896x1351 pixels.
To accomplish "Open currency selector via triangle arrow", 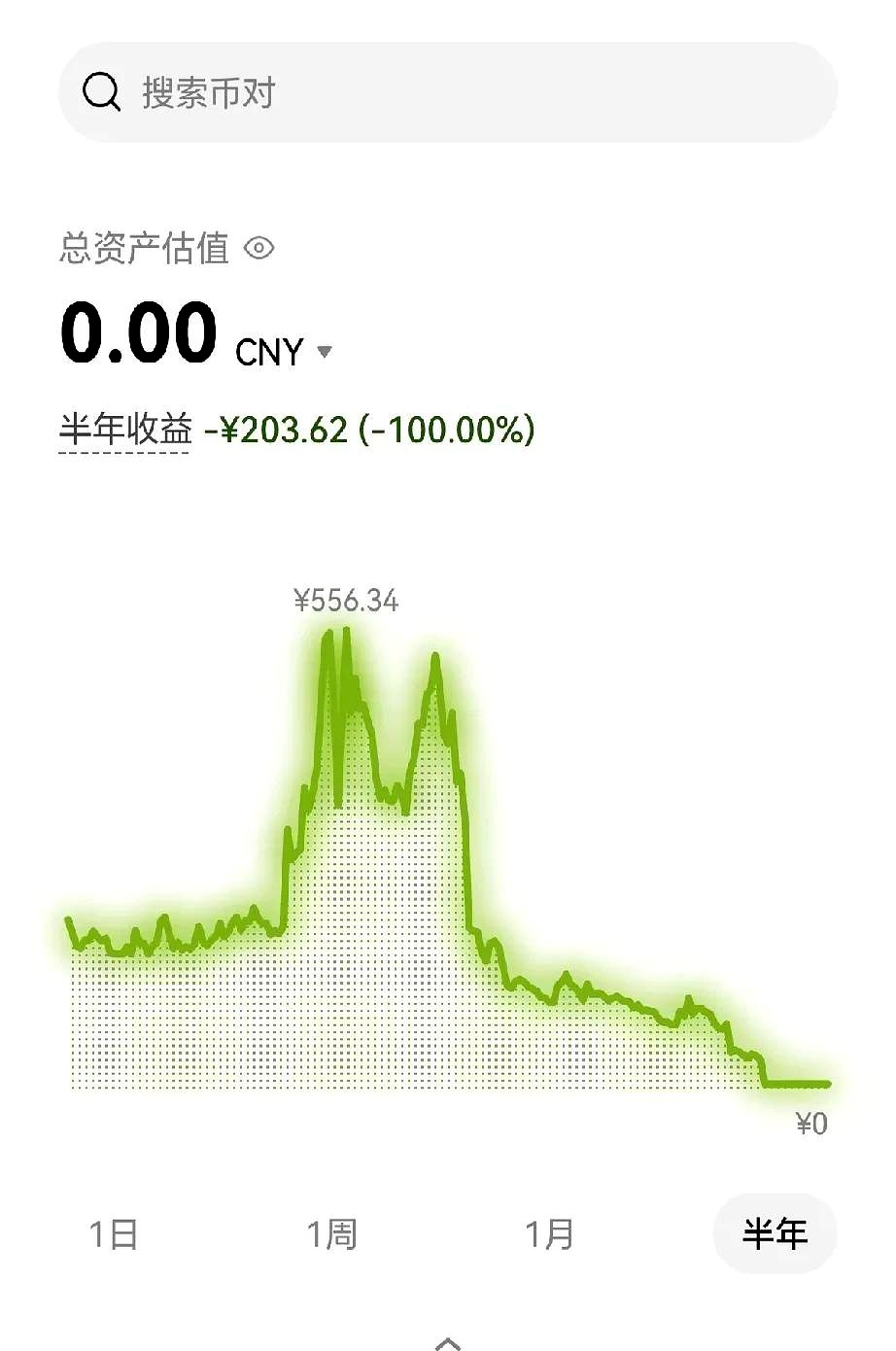I will pos(324,353).
